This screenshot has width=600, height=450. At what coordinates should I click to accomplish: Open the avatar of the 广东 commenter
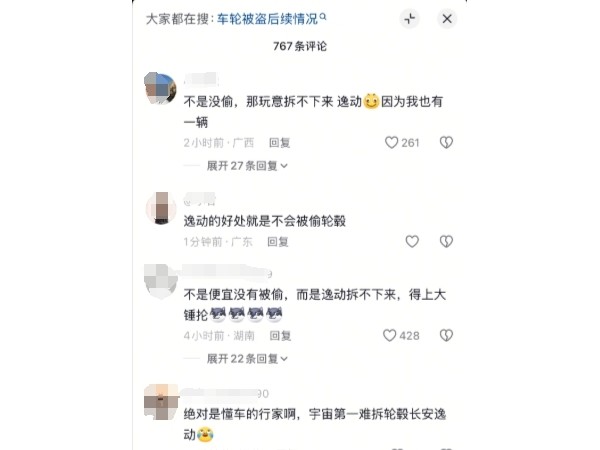161,208
